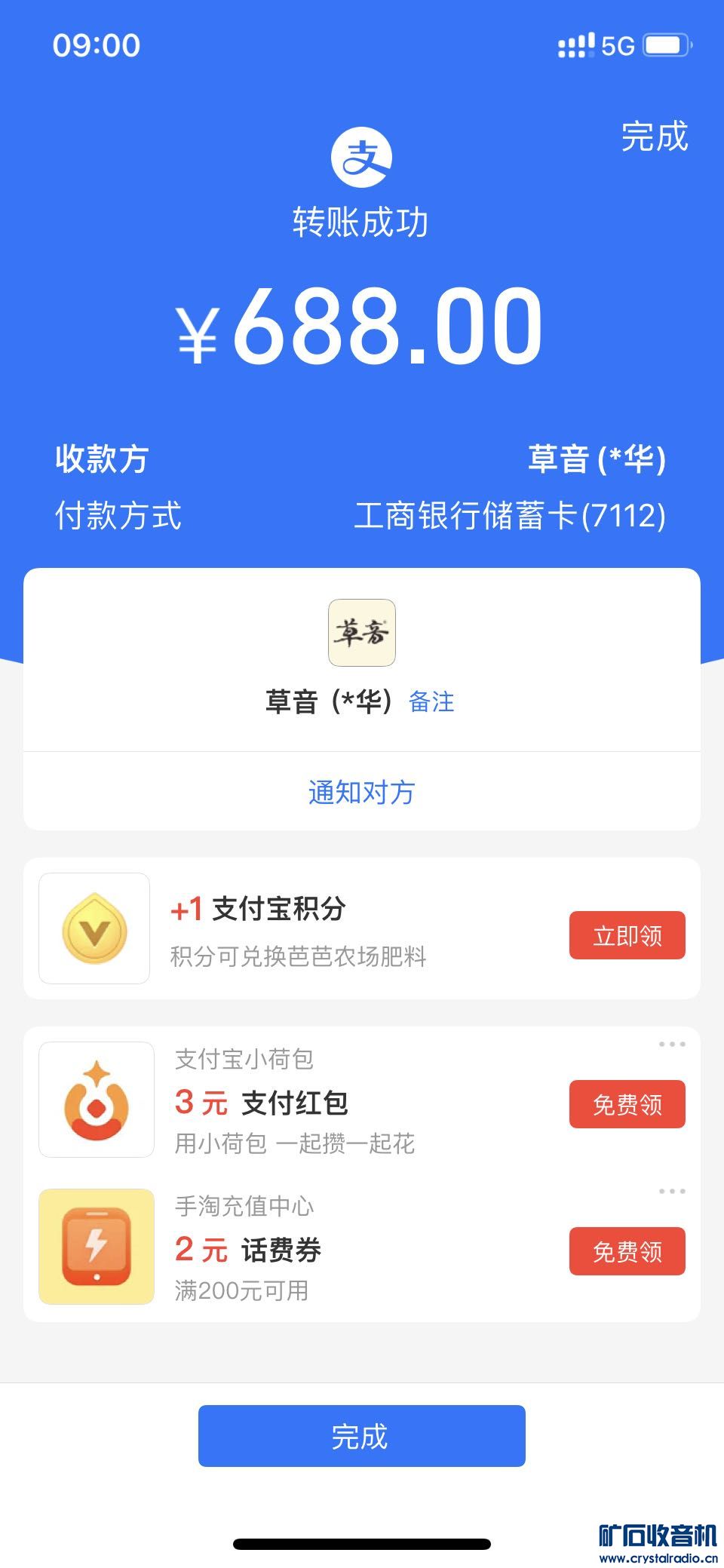Screen dimensions: 724x1568
Task: Tap 免费领 for the 2元 话费券
Action: pos(627,1251)
